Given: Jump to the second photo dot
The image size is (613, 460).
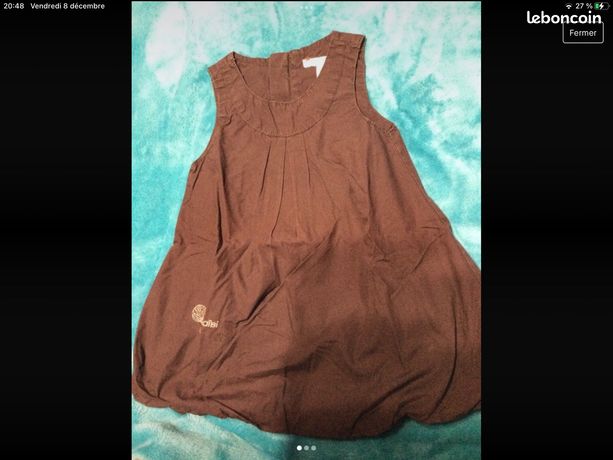Looking at the screenshot, I should [x=306, y=448].
